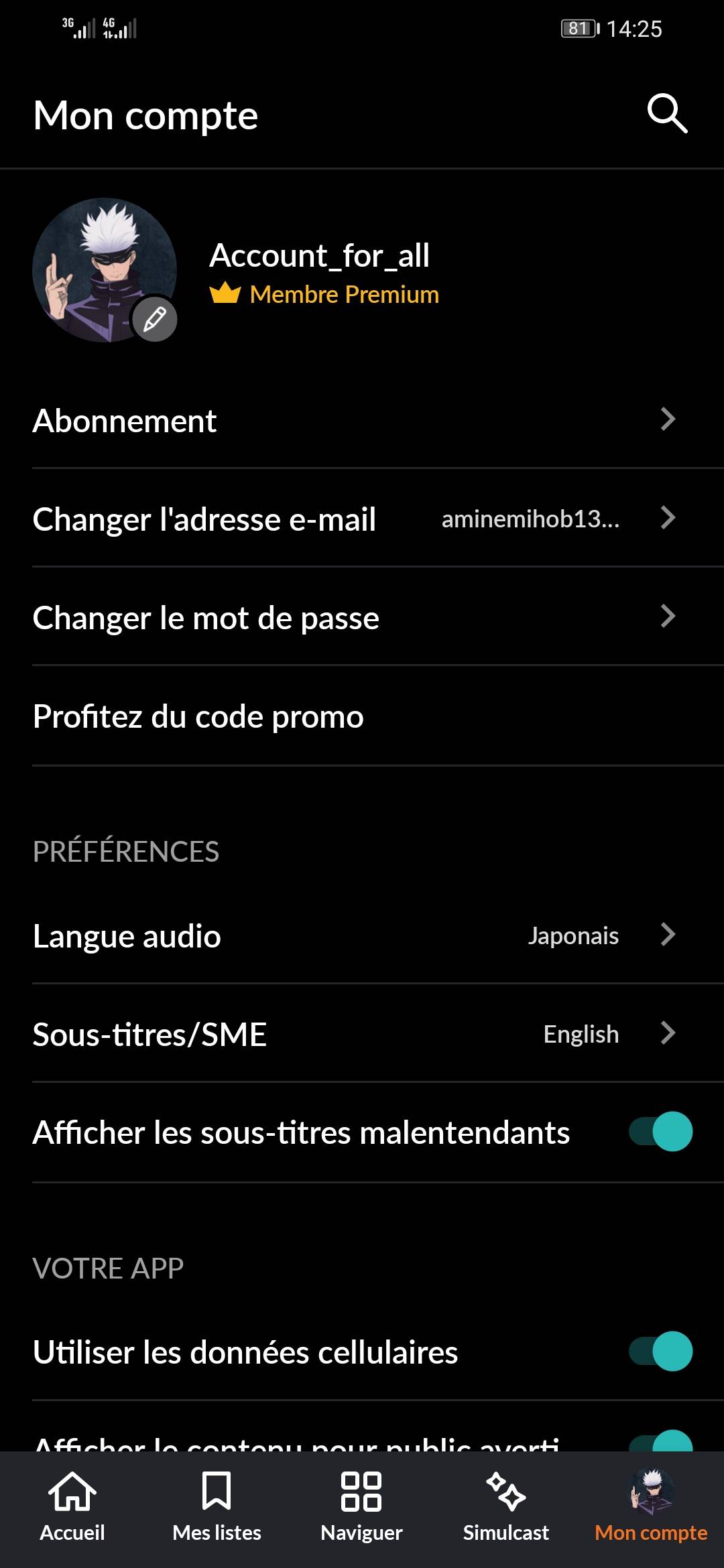This screenshot has width=724, height=1568.
Task: Edit the profile avatar with pencil icon
Action: (x=155, y=319)
